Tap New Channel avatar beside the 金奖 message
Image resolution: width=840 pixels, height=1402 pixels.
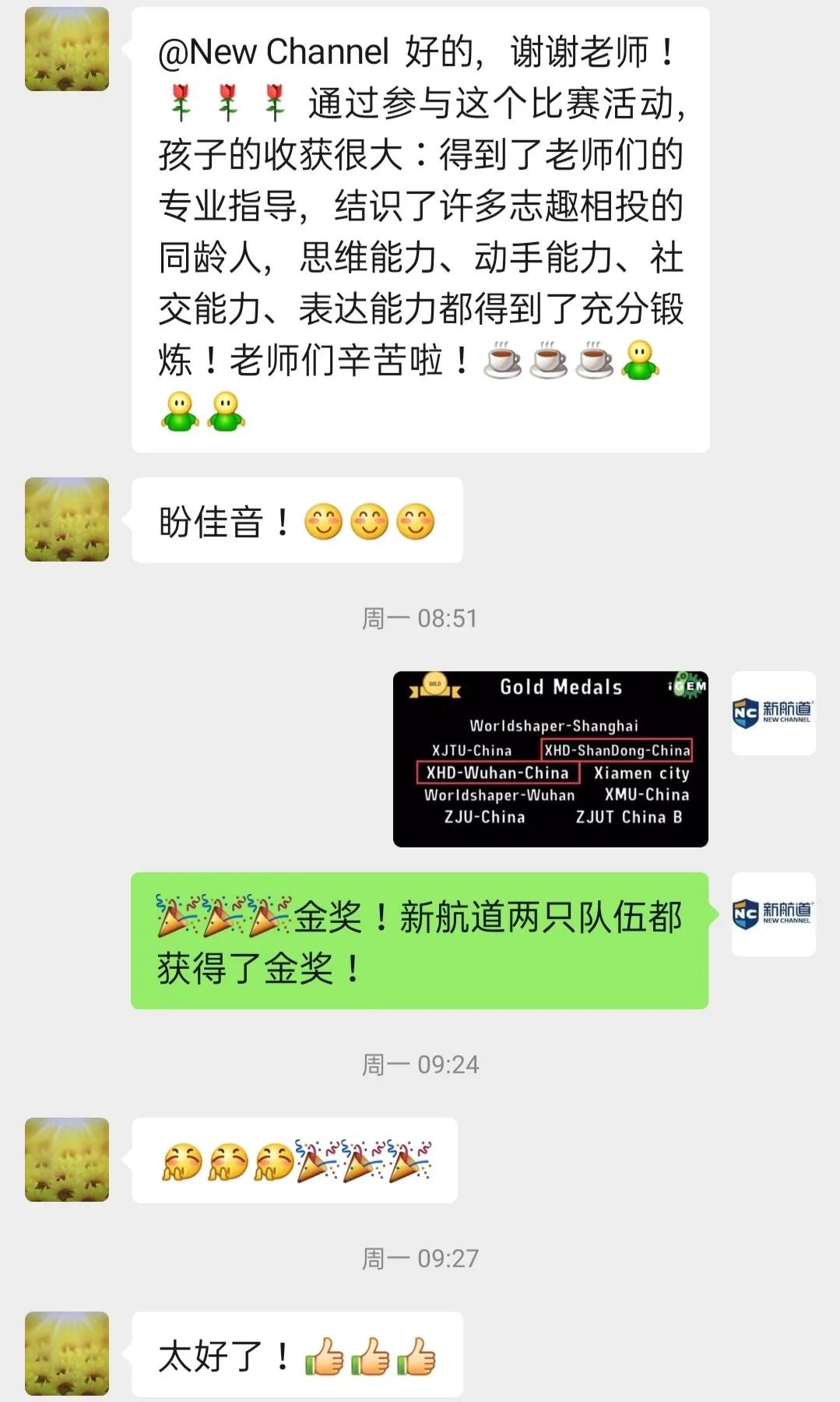tap(773, 914)
